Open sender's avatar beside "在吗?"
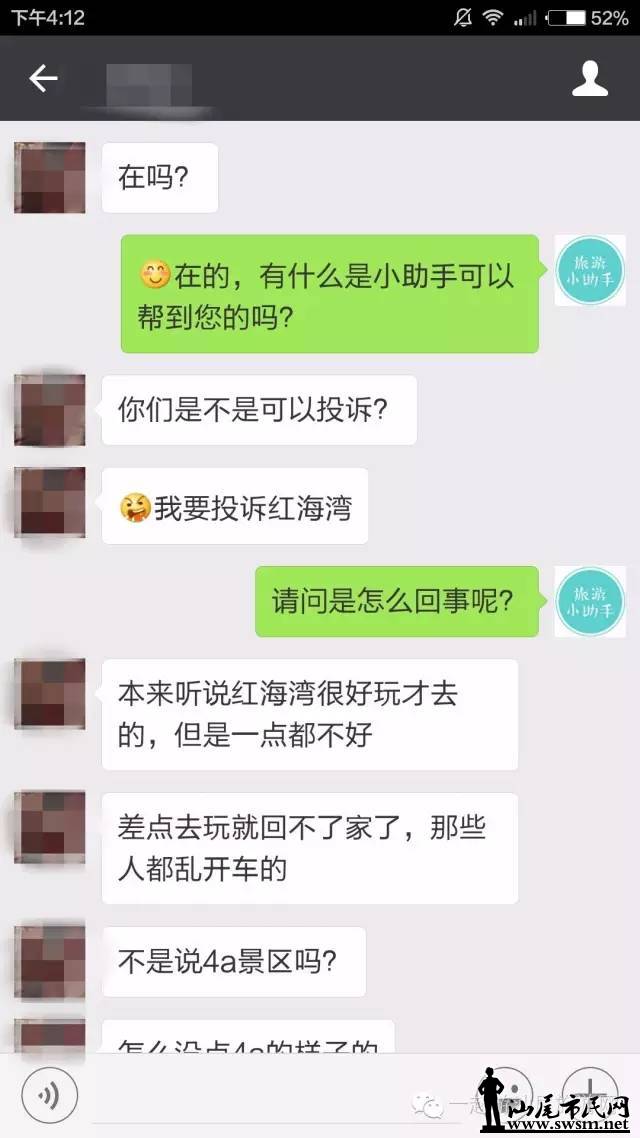 pos(49,177)
